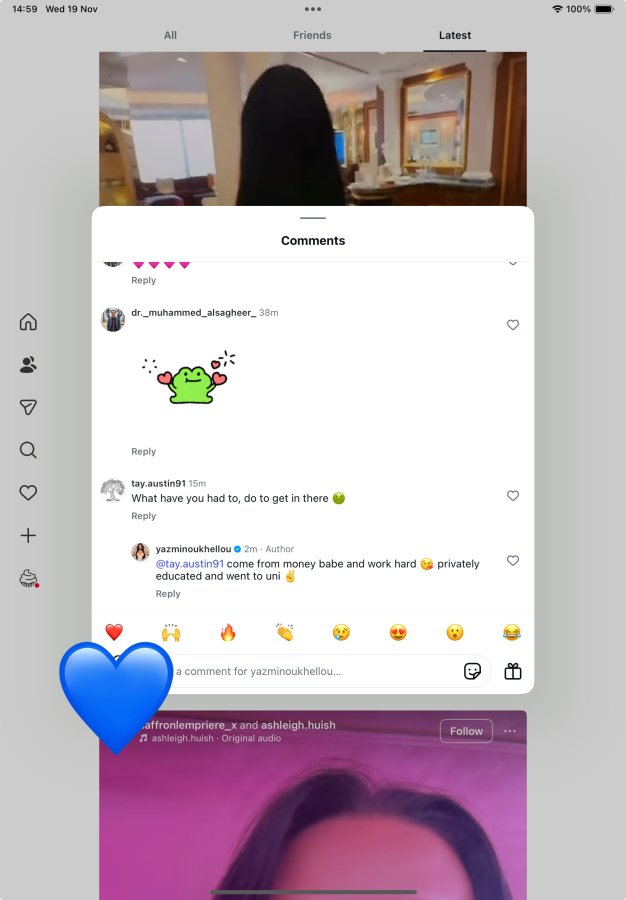Reply to yazminoukhellou's comment
The width and height of the screenshot is (626, 900).
[168, 593]
